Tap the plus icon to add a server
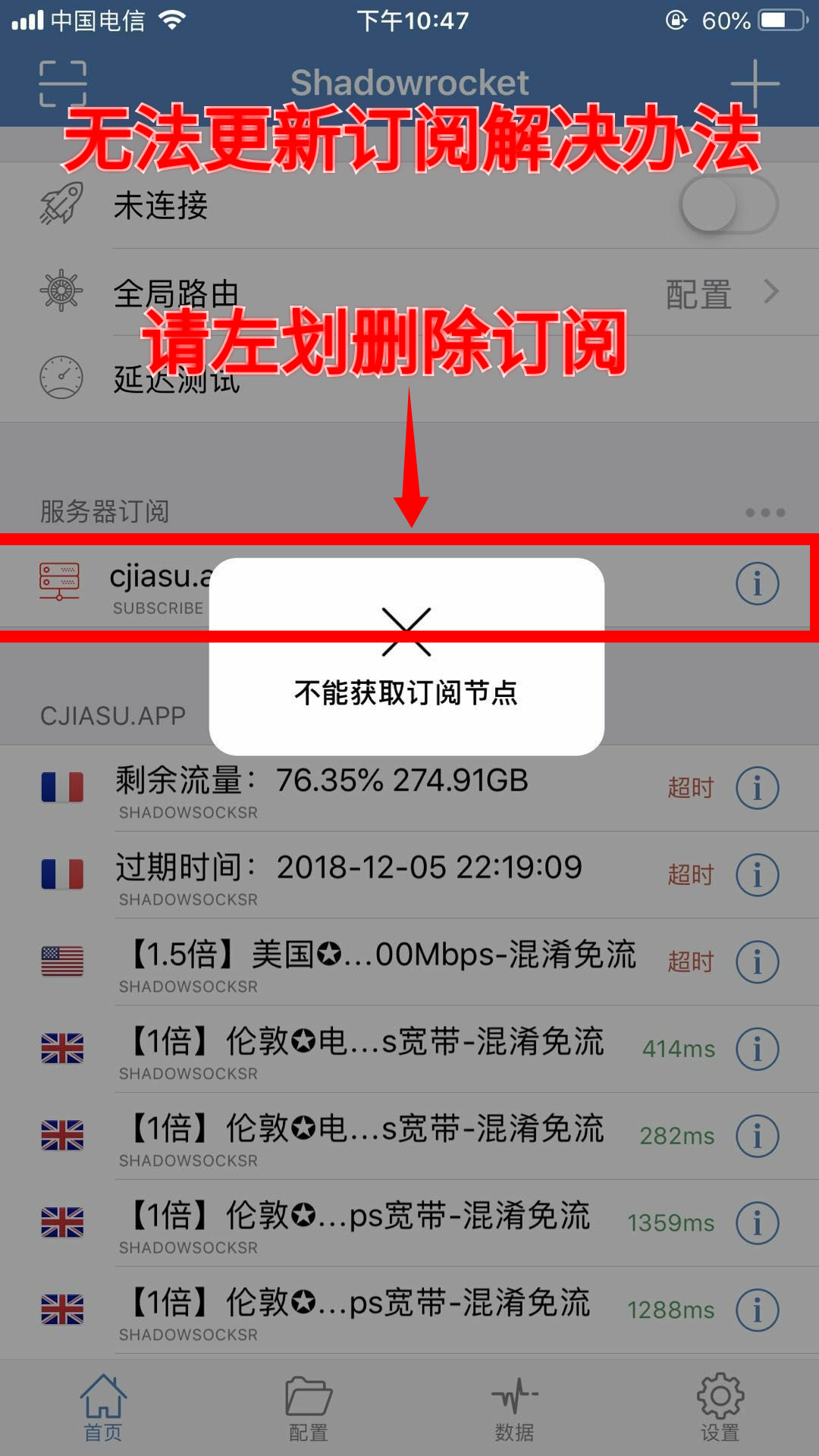Viewport: 819px width, 1456px height. pyautogui.click(x=755, y=83)
